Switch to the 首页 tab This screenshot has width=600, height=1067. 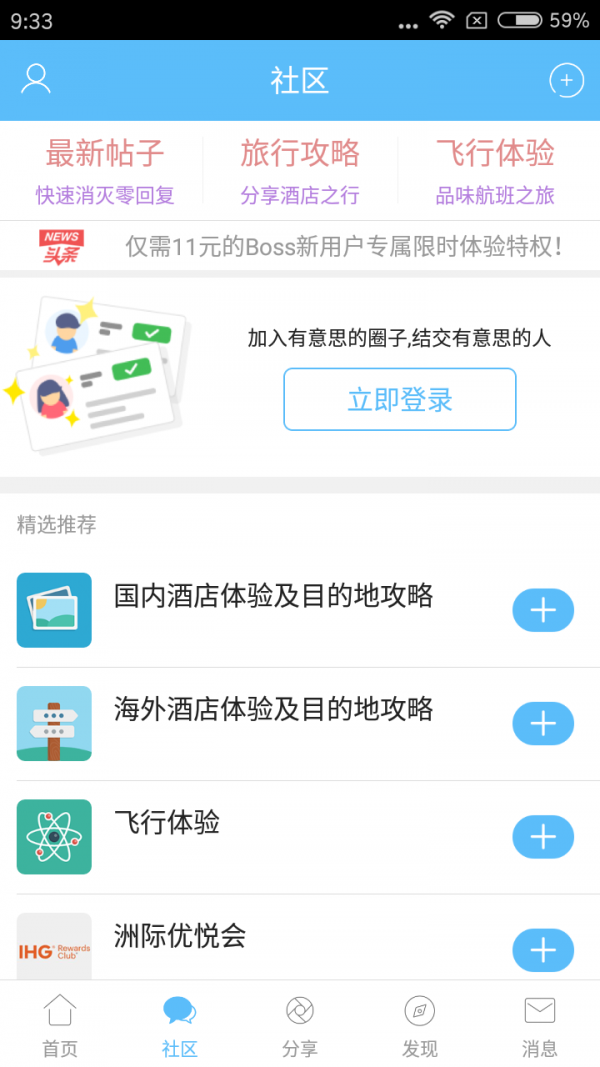coord(60,1024)
